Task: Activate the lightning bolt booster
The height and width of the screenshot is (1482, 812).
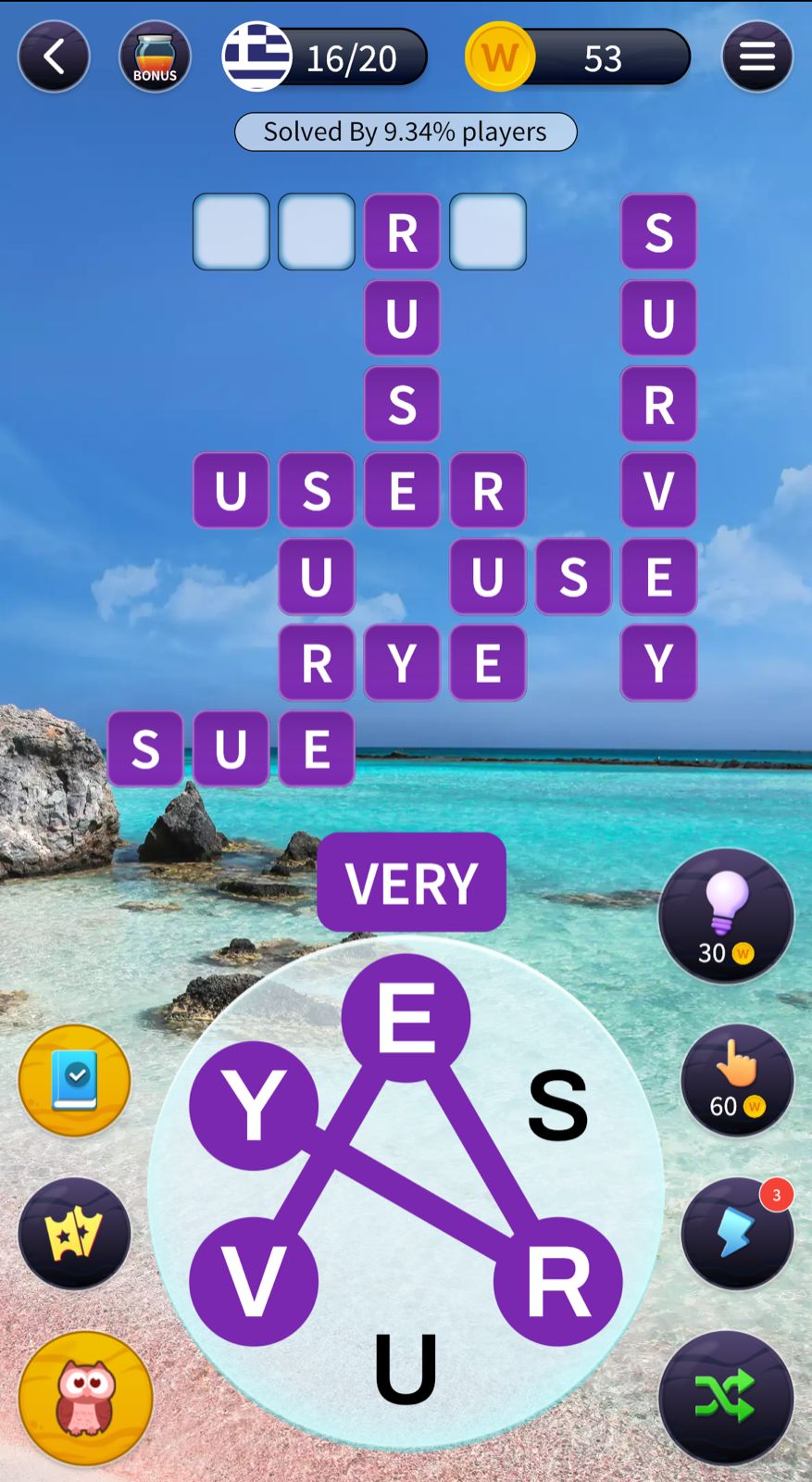Action: tap(737, 1233)
